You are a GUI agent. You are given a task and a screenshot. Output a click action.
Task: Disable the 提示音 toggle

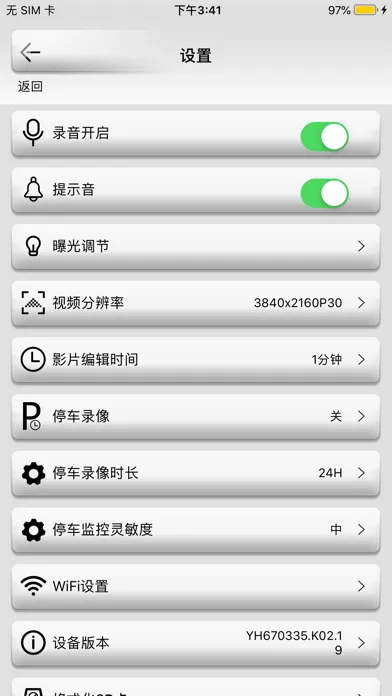(325, 193)
